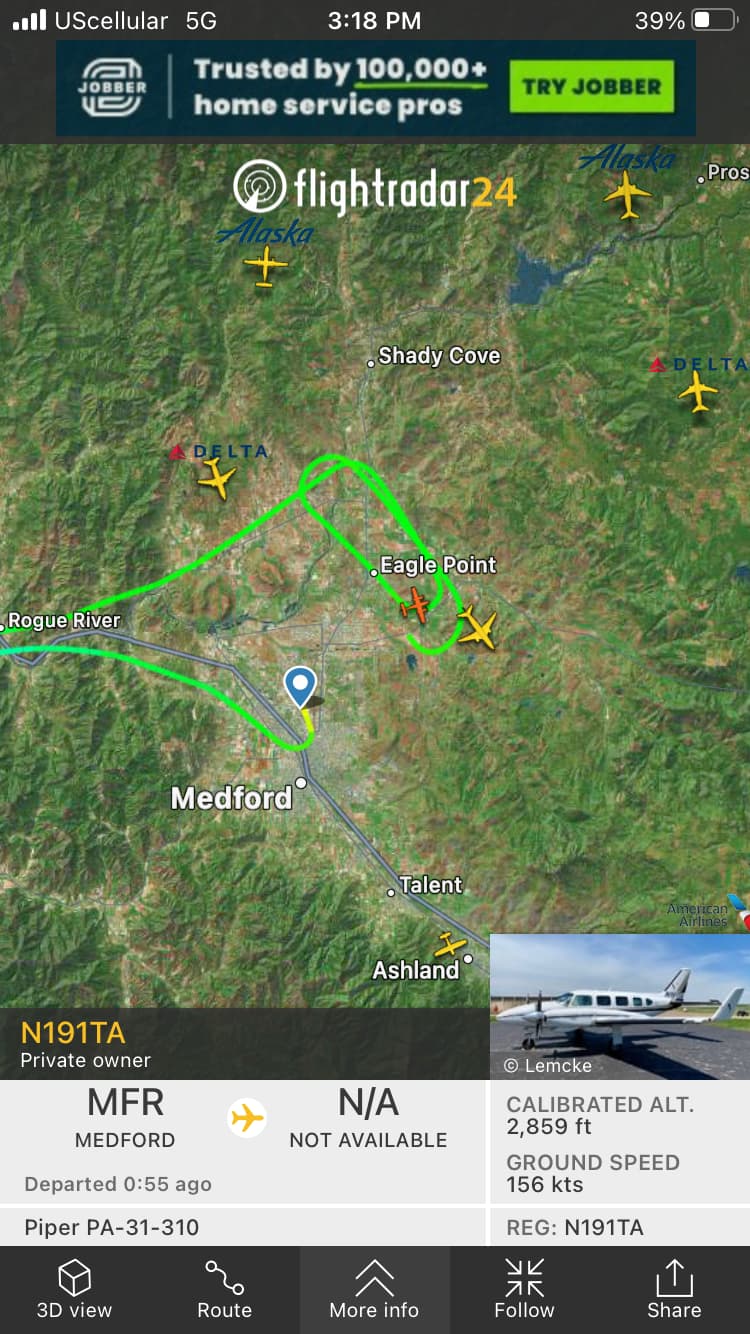Select the Alaska plane above Shady Cove
This screenshot has width=750, height=1334.
265,266
